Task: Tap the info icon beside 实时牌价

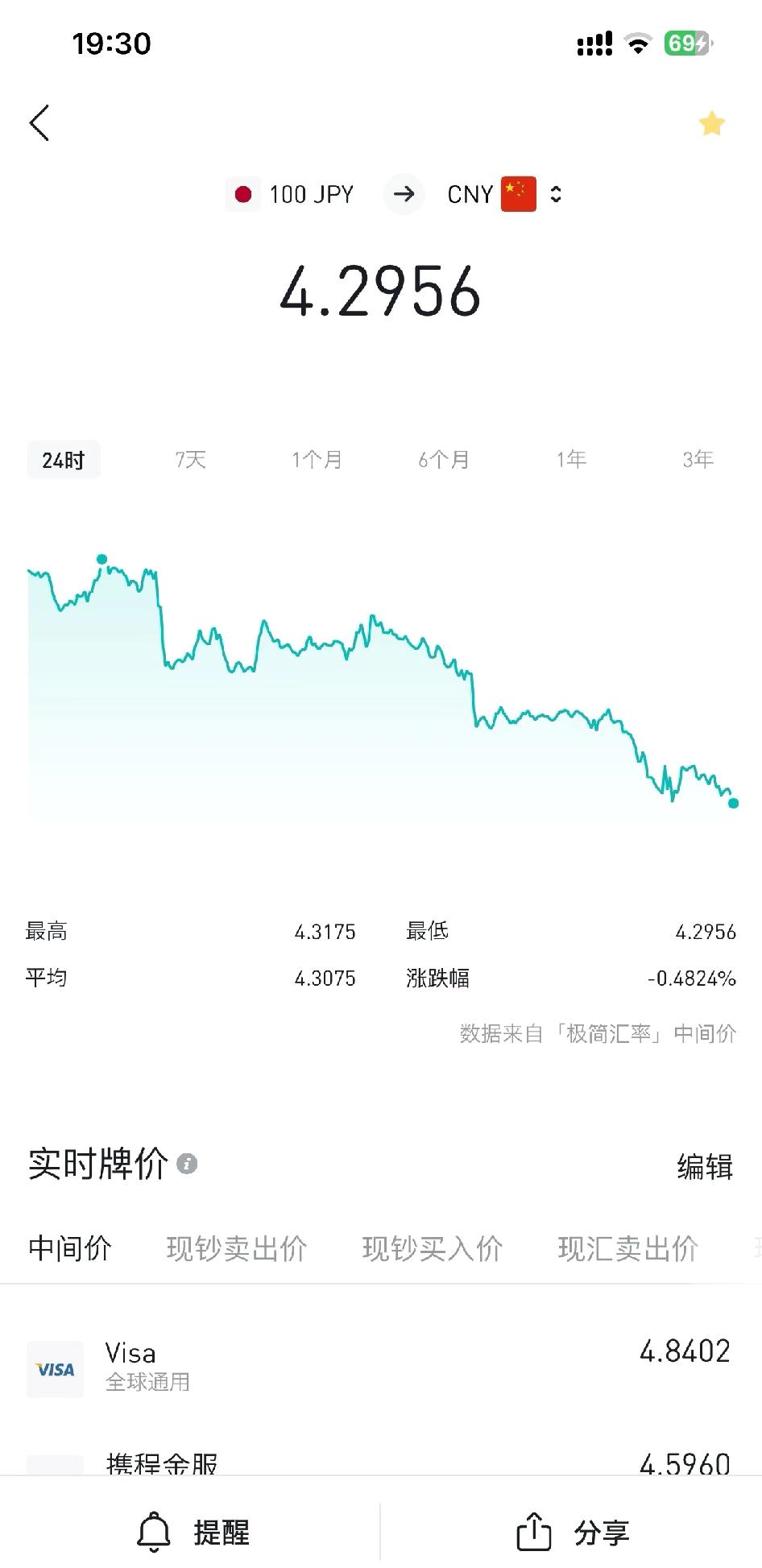Action: pos(188,1163)
